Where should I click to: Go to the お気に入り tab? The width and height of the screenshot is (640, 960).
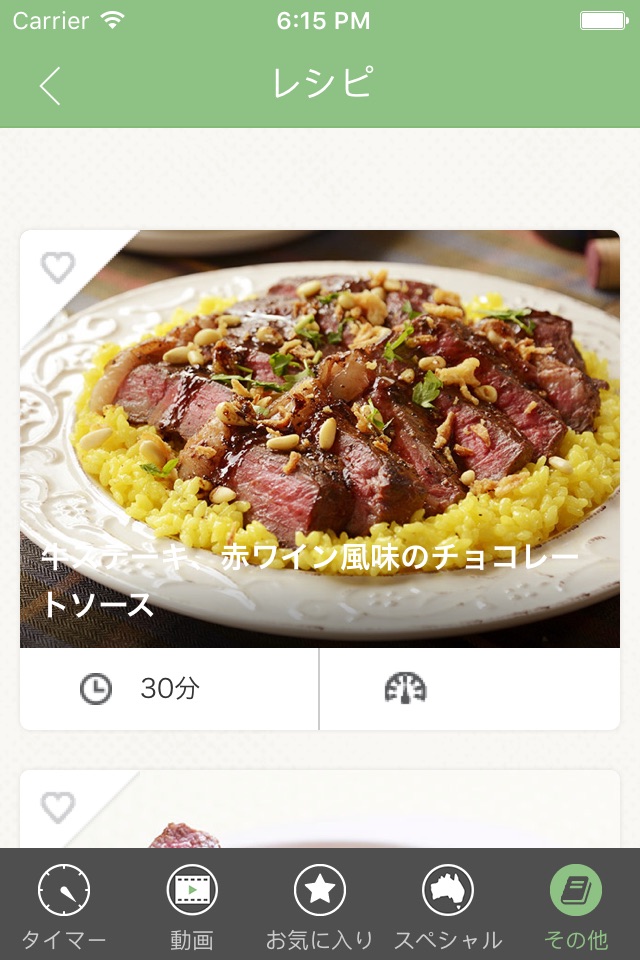(320, 905)
